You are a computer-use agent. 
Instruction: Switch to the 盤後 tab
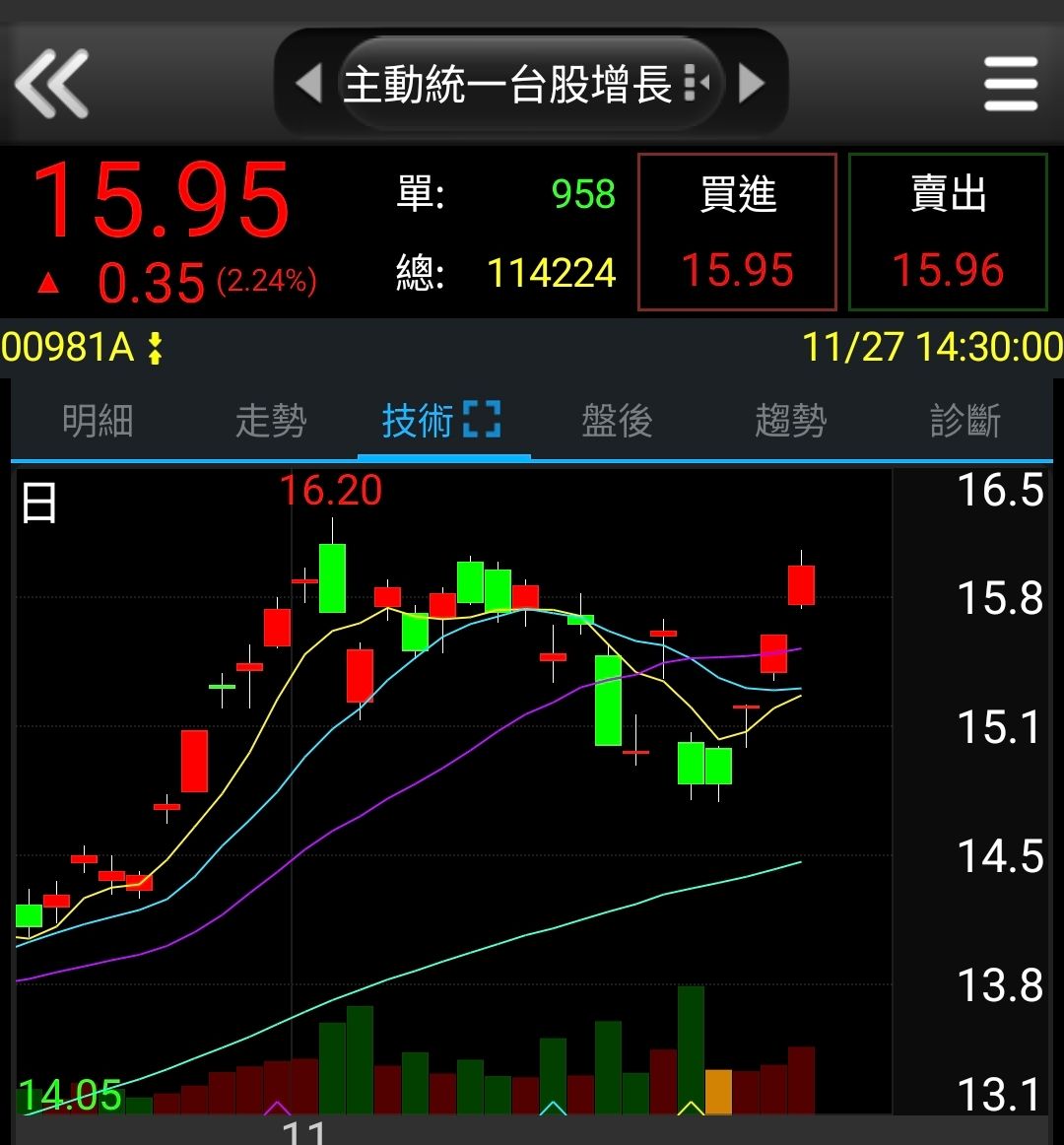(617, 422)
